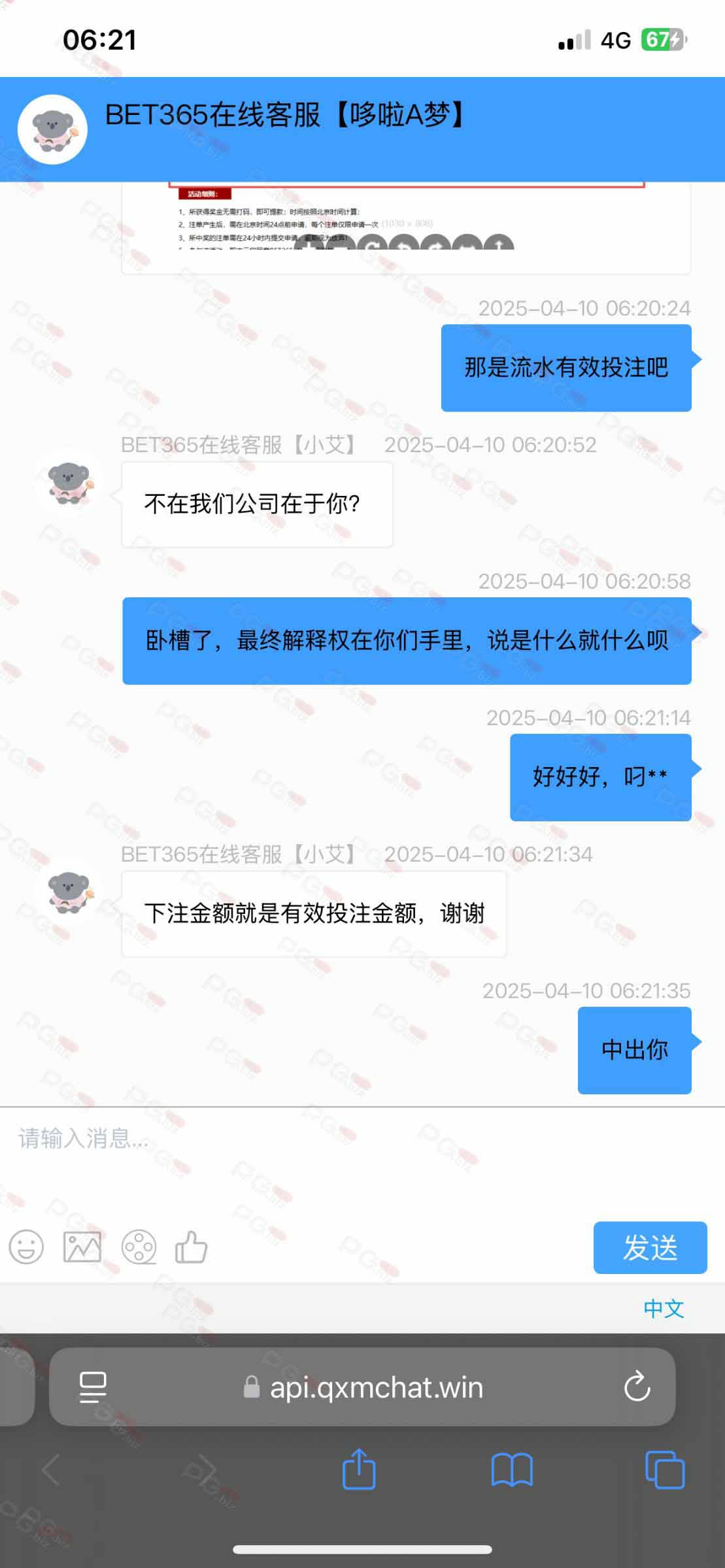Attach an image to the chat

click(82, 1247)
